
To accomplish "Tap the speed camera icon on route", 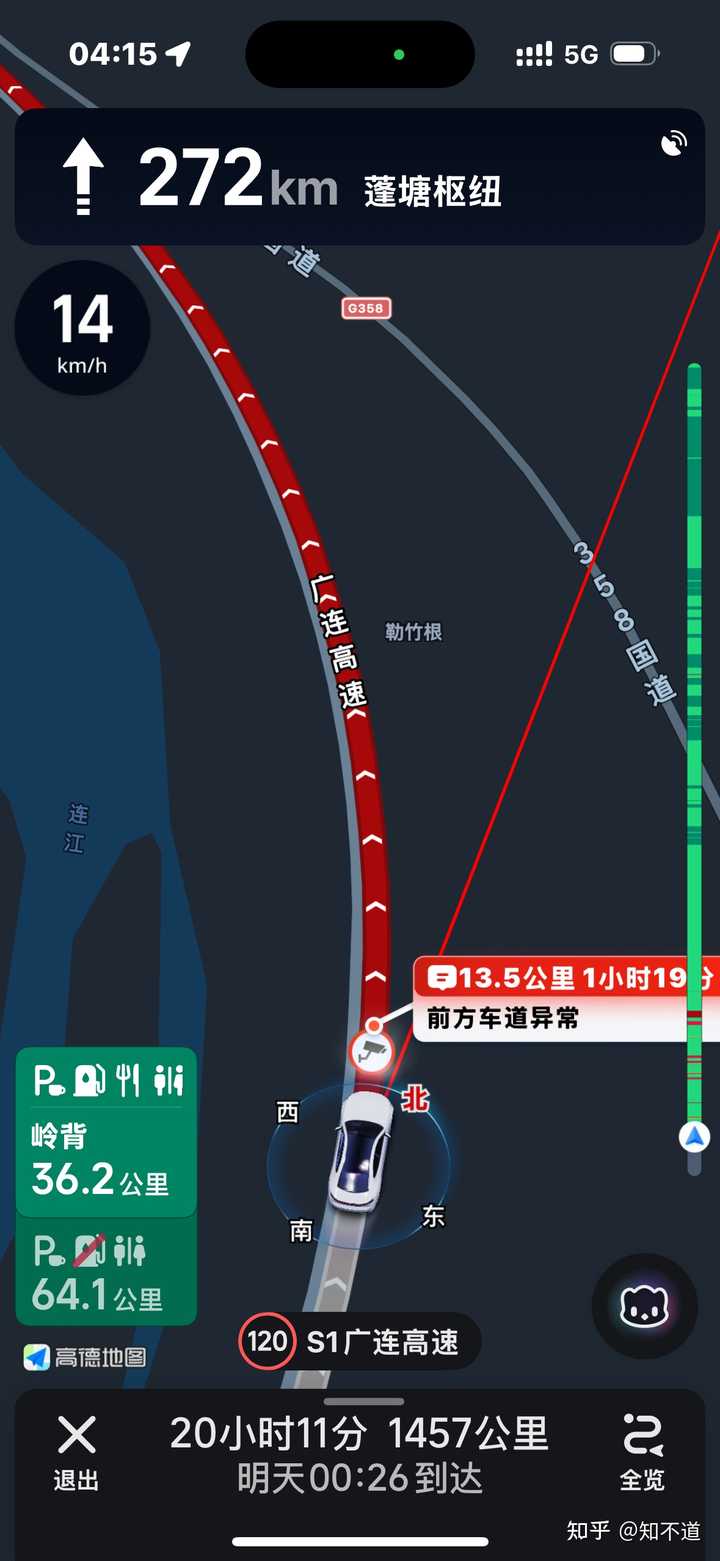I will (371, 1051).
